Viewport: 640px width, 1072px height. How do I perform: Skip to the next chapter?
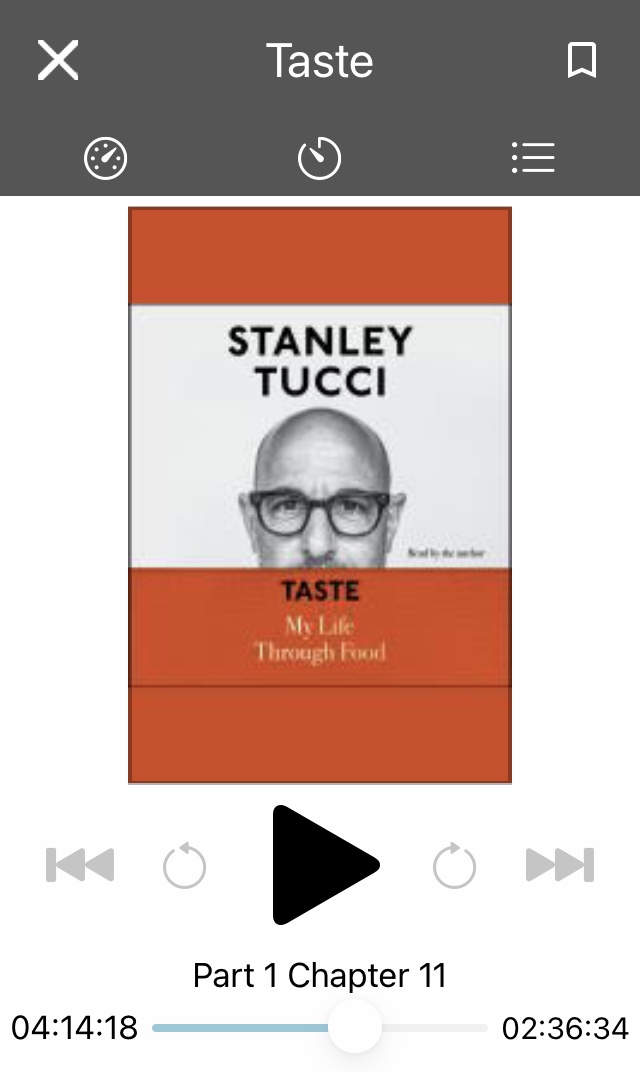(x=560, y=865)
